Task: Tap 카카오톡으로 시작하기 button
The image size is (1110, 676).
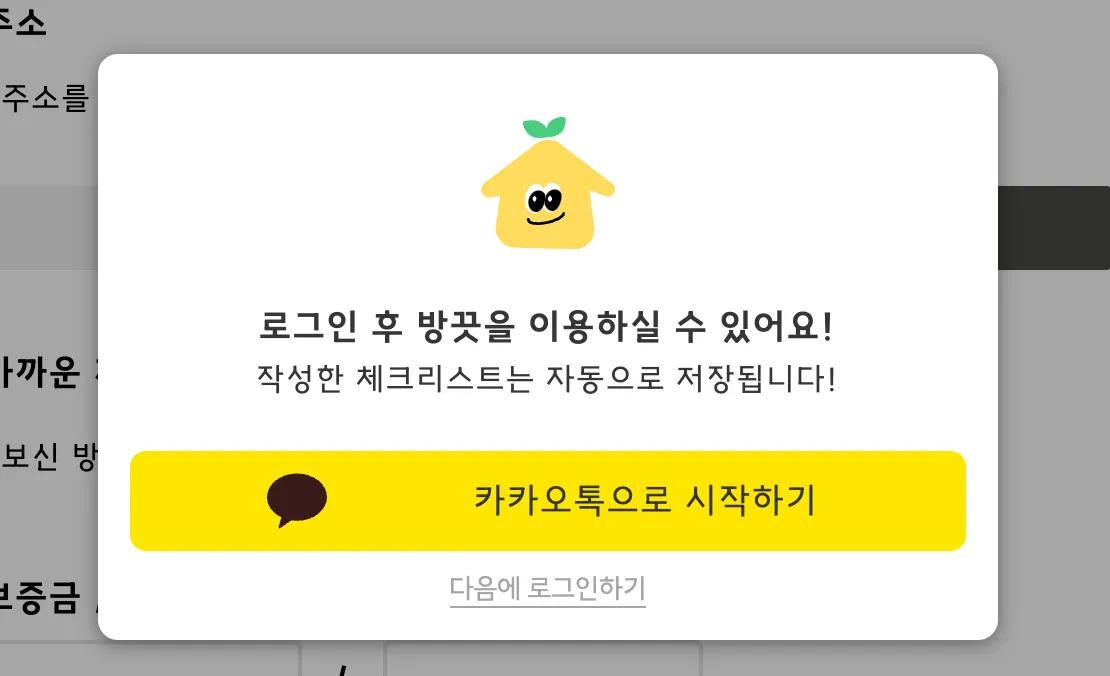Action: 548,500
